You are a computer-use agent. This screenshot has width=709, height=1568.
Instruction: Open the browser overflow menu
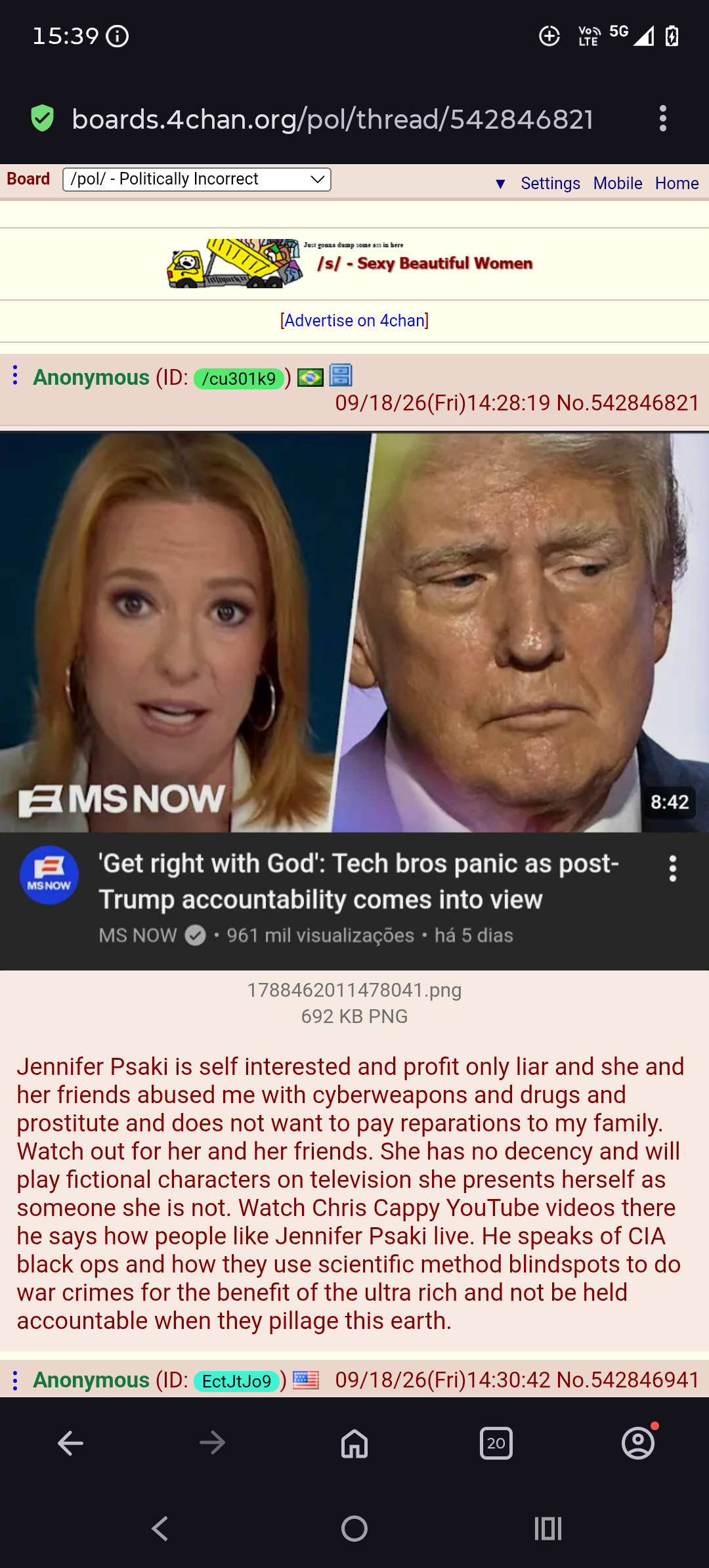tap(663, 119)
